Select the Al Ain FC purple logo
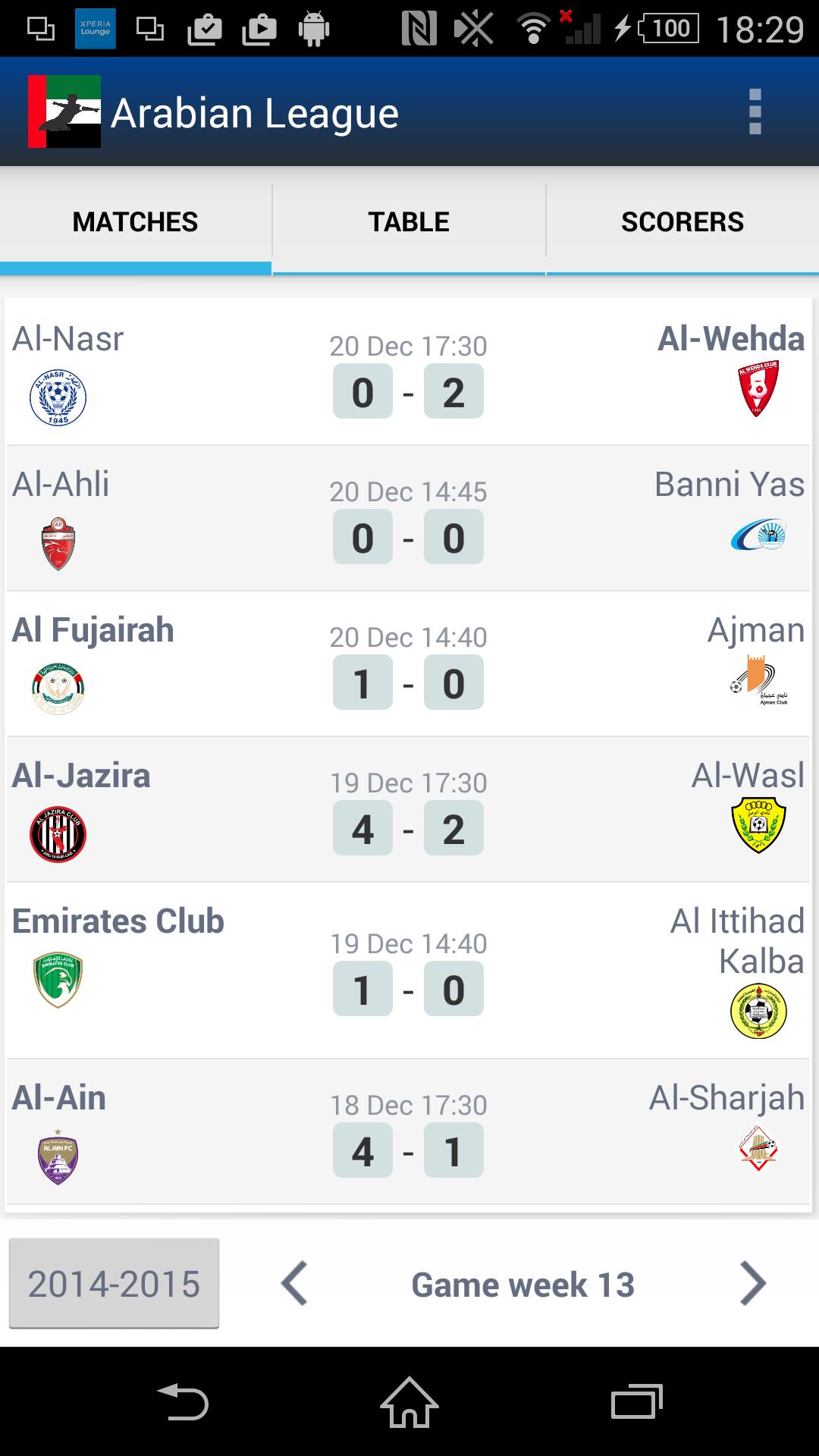Viewport: 819px width, 1456px height. 59,1150
